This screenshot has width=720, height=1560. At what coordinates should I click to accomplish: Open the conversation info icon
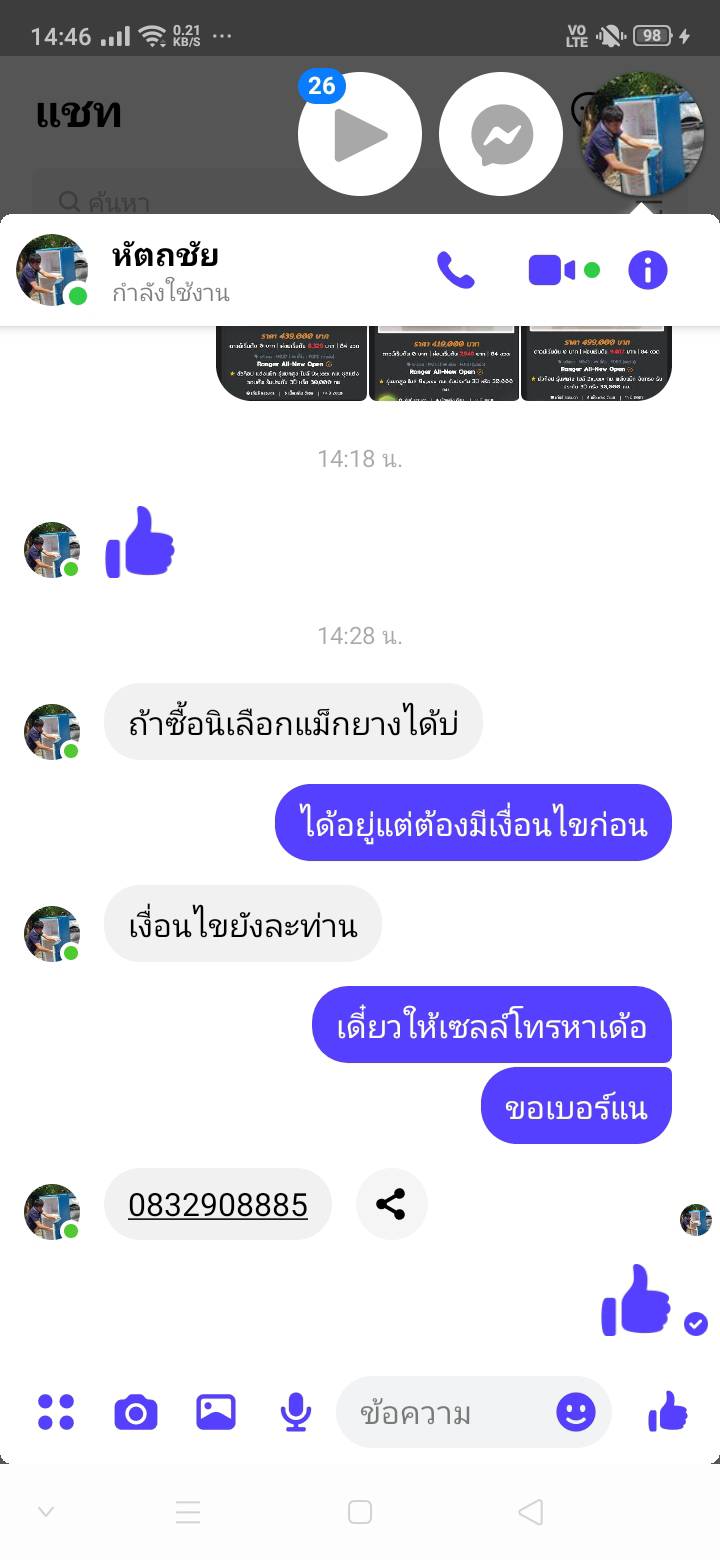[x=647, y=270]
